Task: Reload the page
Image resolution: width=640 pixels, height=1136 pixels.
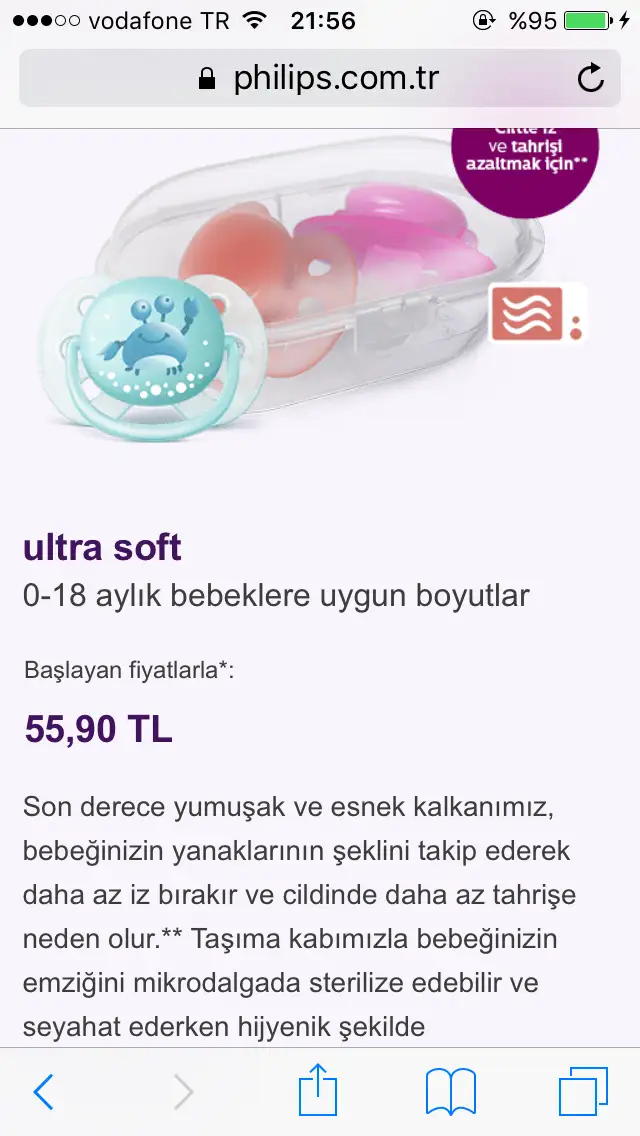Action: (591, 78)
